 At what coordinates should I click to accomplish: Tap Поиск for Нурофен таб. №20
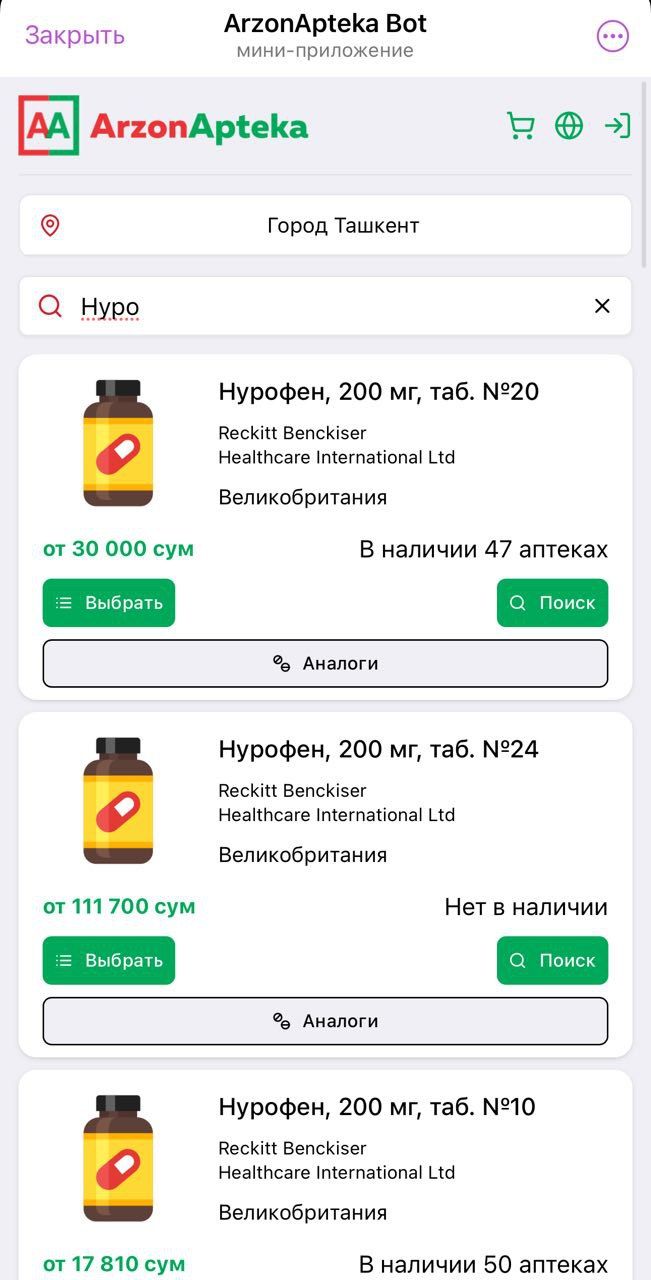[552, 603]
